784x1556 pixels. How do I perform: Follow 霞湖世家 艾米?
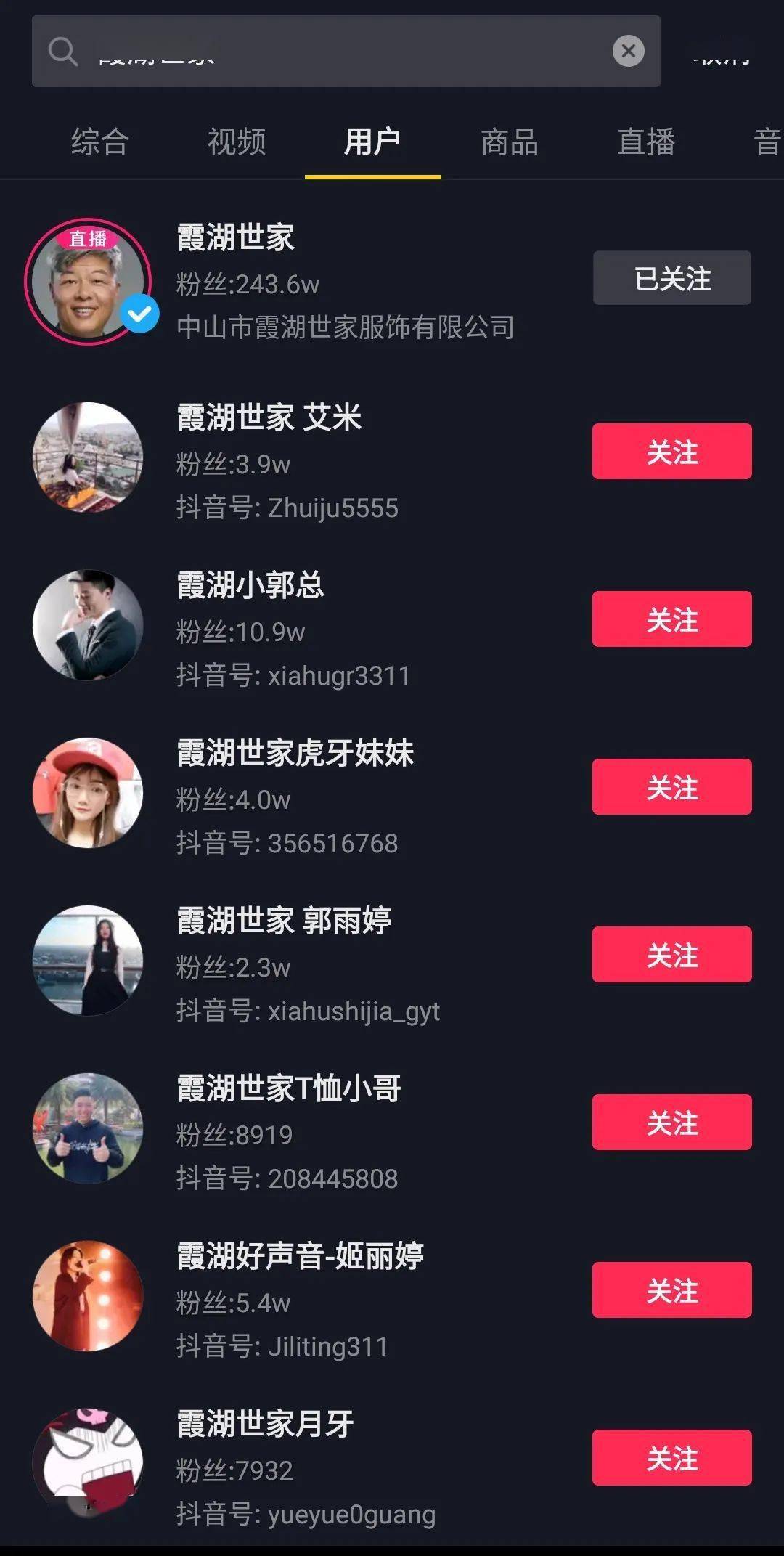pyautogui.click(x=671, y=452)
